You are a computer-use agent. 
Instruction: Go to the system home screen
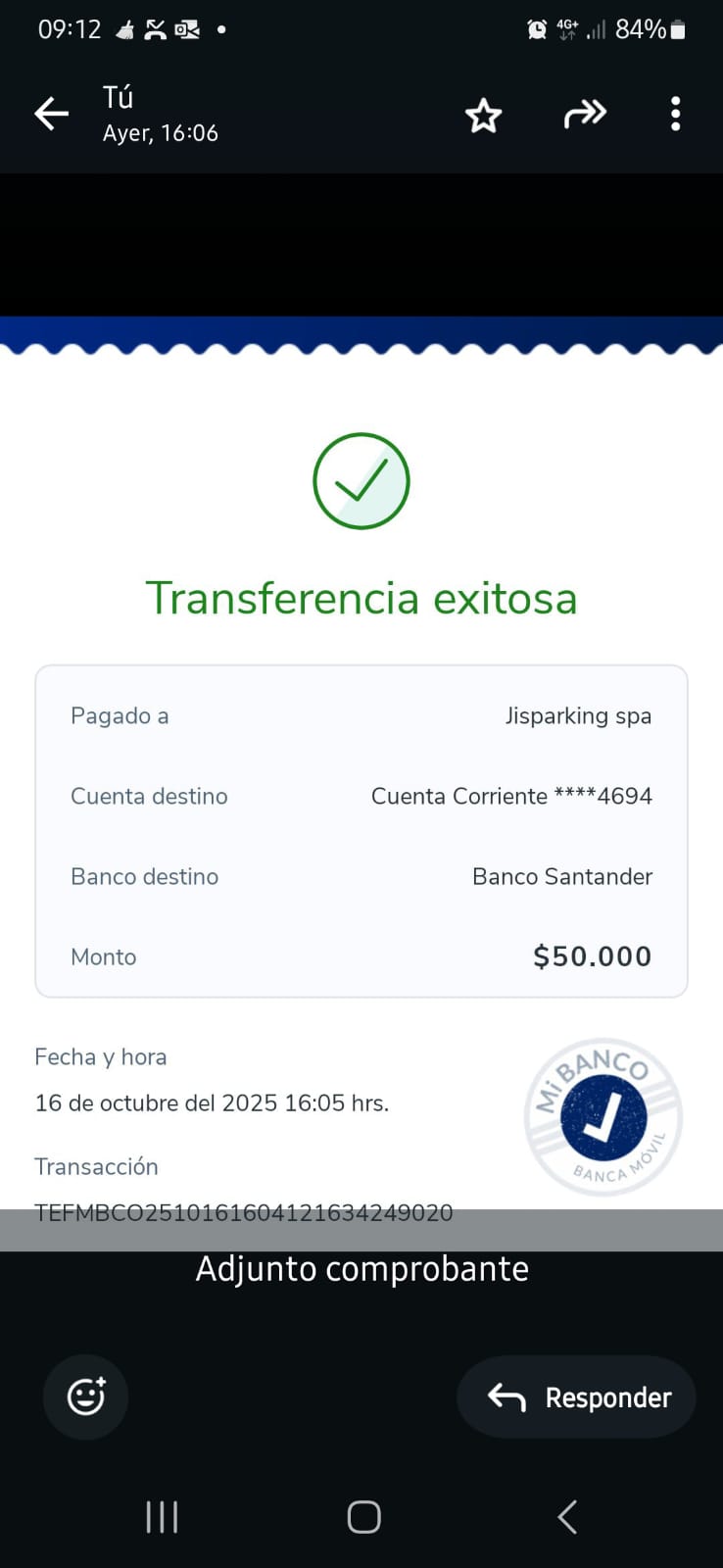pyautogui.click(x=363, y=1517)
